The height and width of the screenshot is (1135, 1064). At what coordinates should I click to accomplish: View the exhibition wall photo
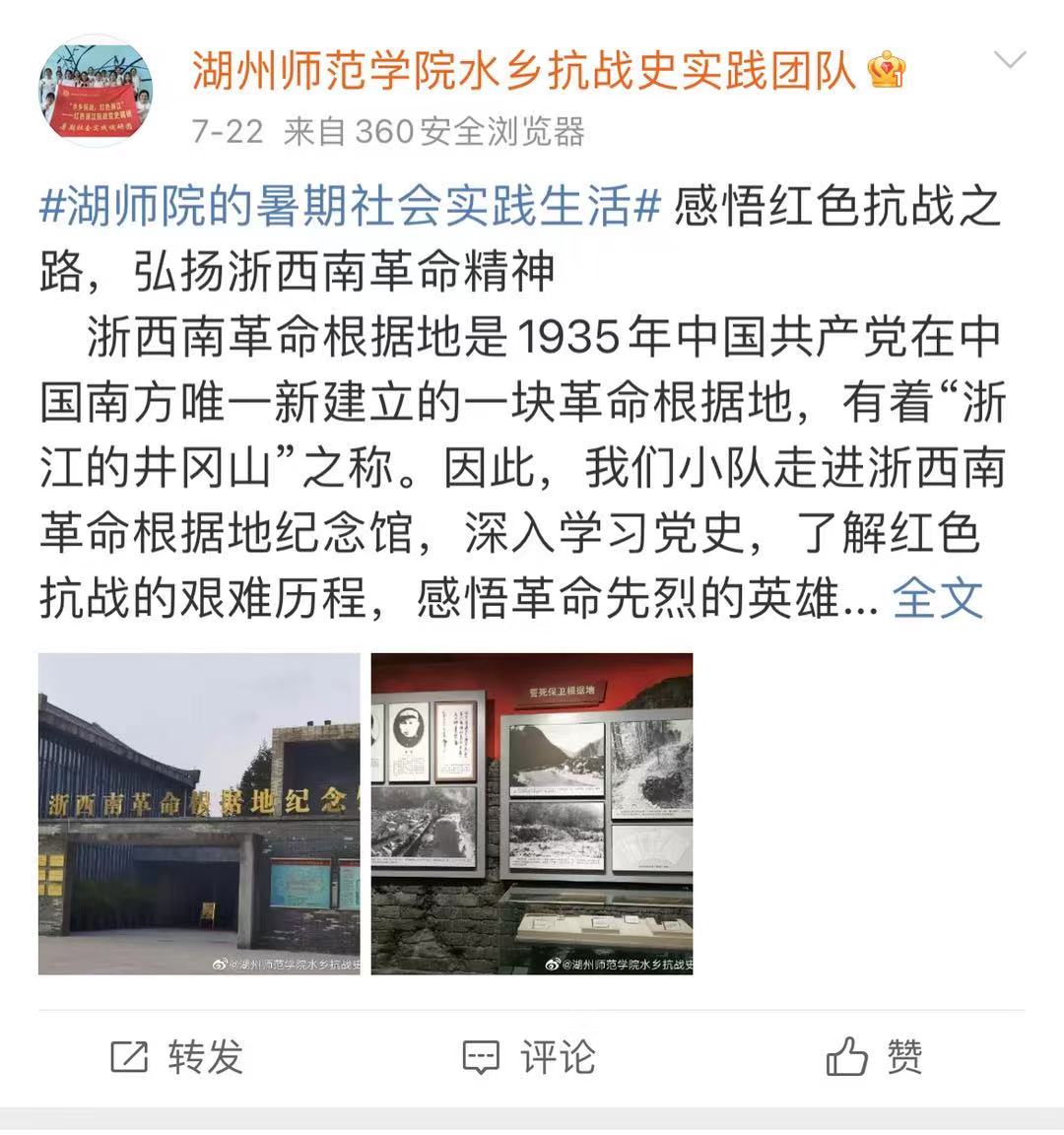[x=532, y=814]
